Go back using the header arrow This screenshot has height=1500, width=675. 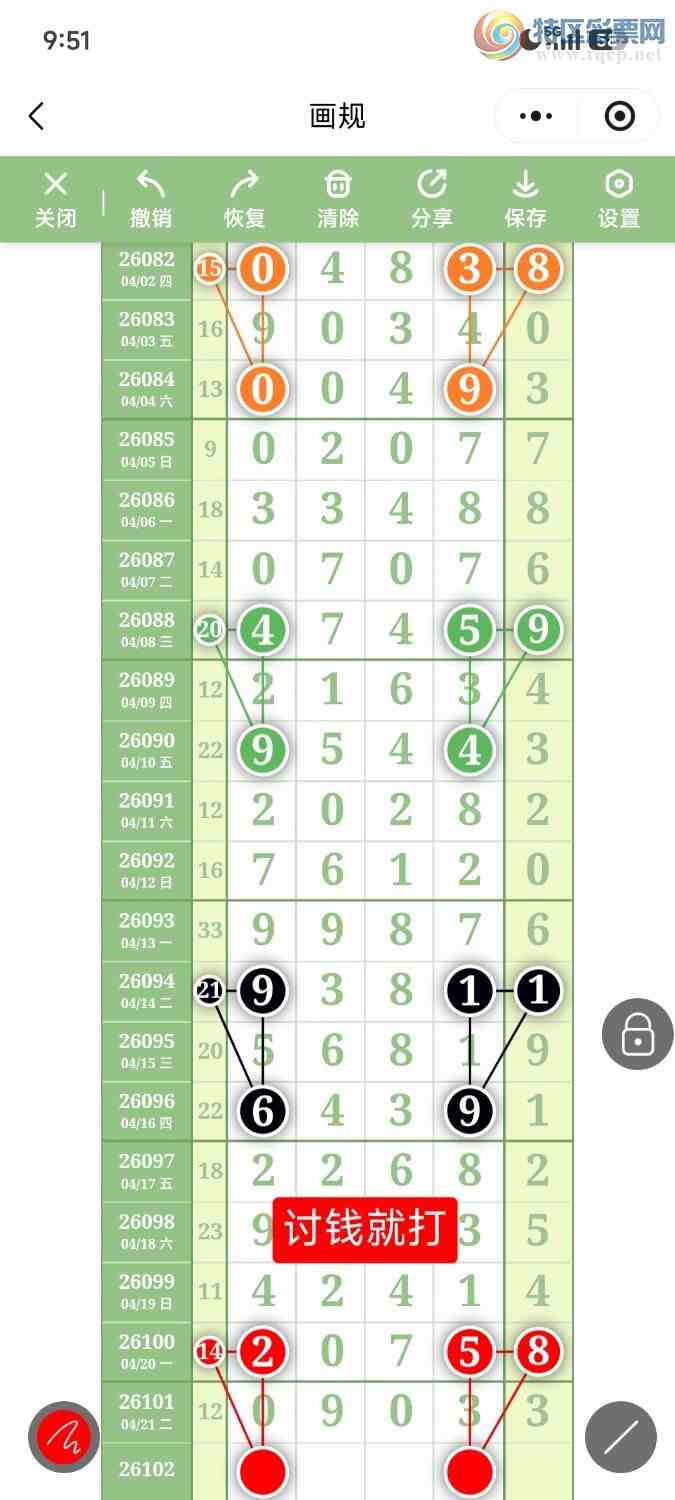[x=37, y=116]
